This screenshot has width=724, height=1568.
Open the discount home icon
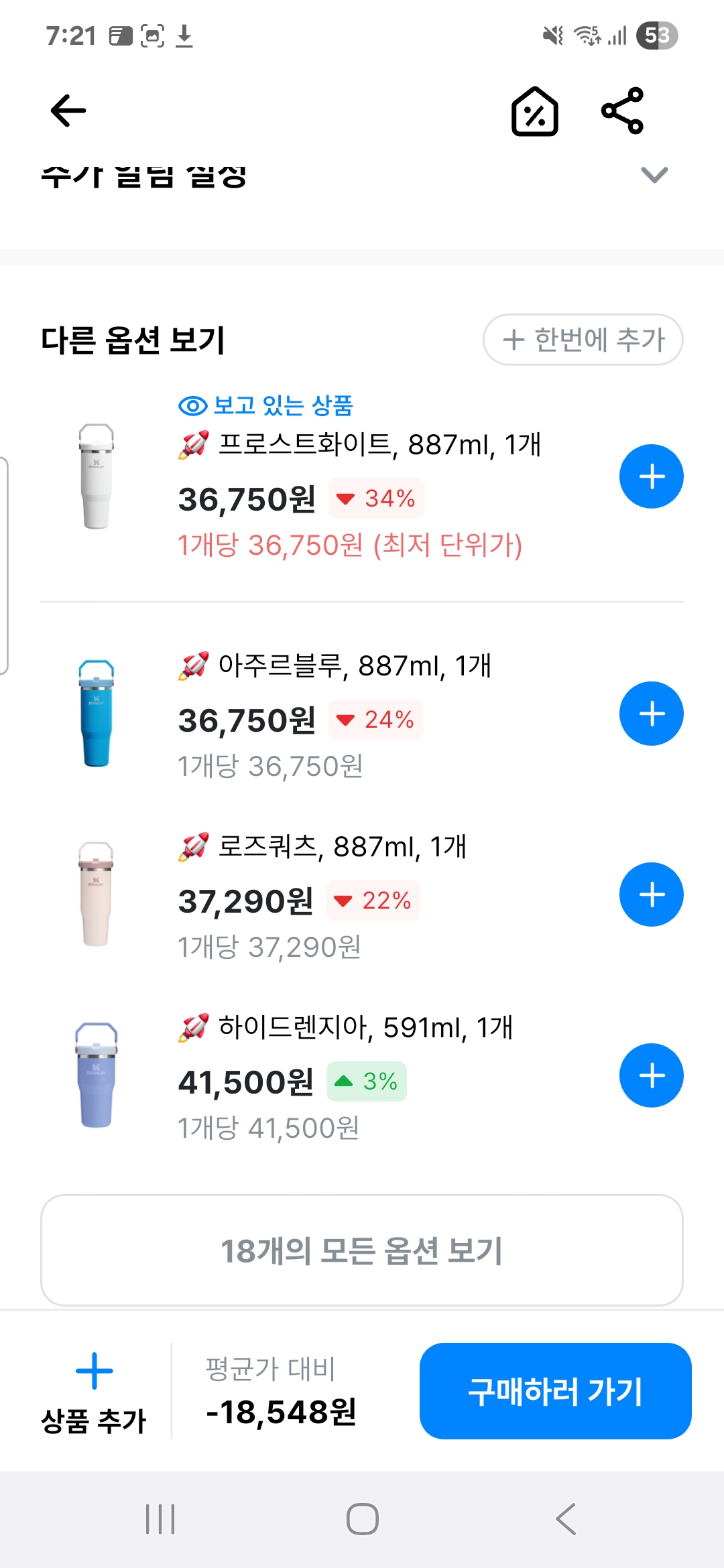pyautogui.click(x=534, y=111)
